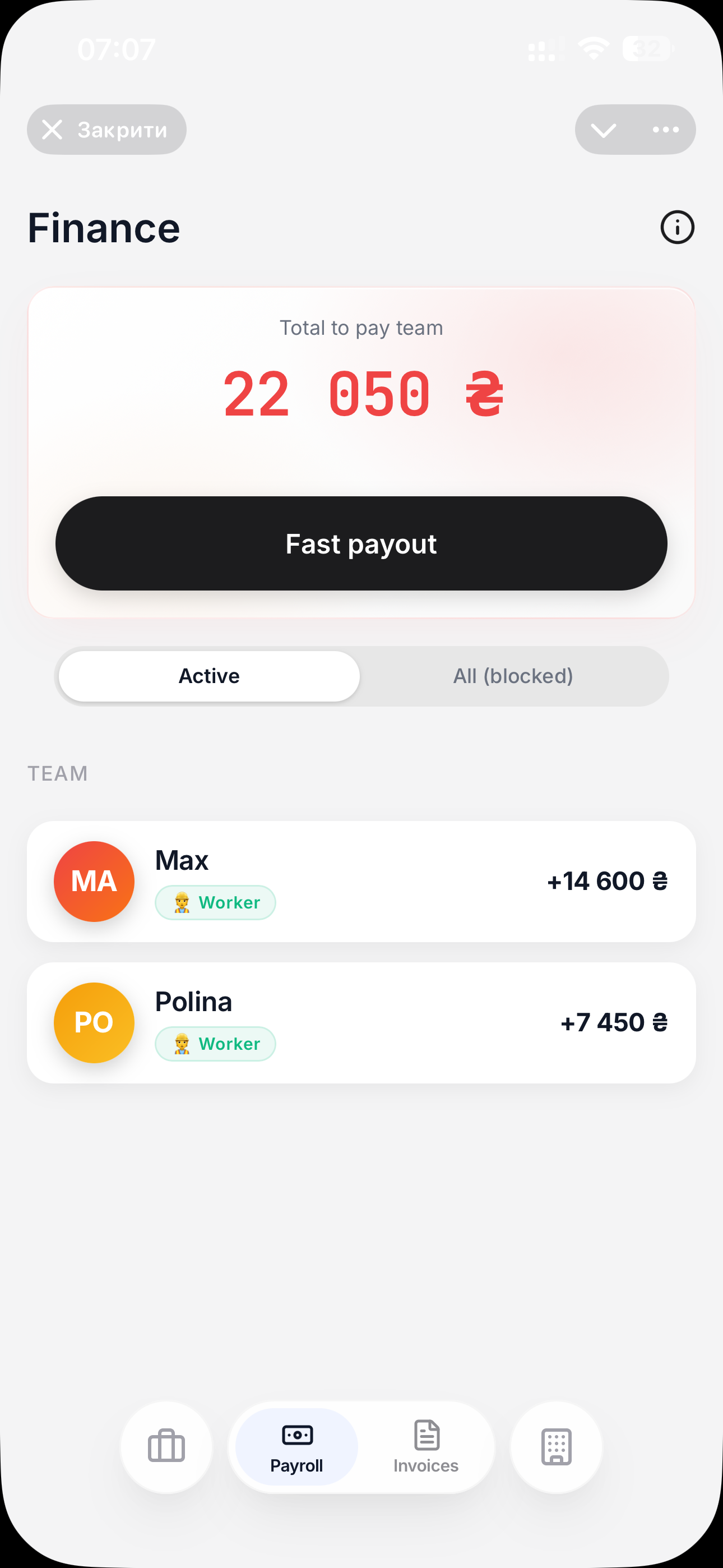Switch to the All (blocked) filter
This screenshot has width=723, height=1568.
tap(513, 676)
